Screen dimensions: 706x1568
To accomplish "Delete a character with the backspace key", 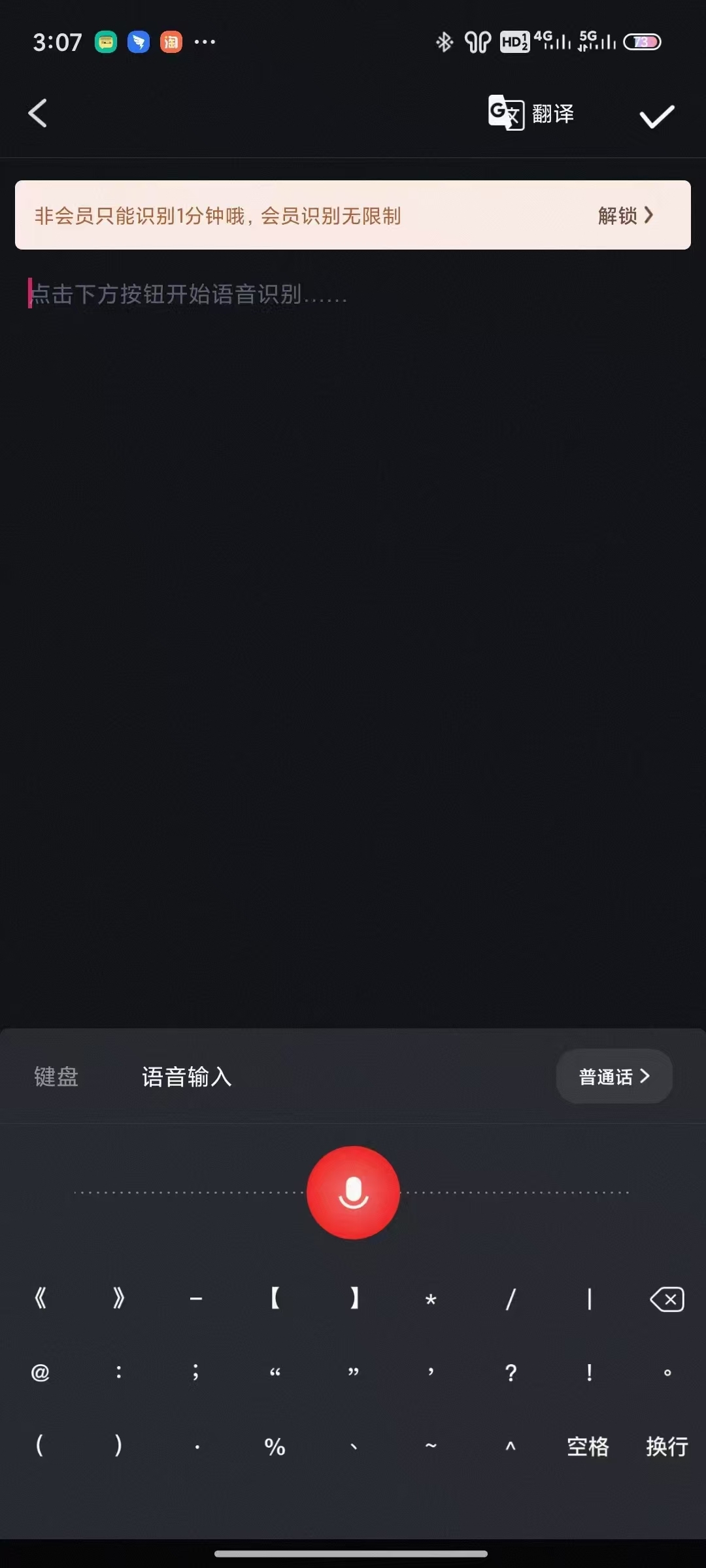I will [667, 1299].
